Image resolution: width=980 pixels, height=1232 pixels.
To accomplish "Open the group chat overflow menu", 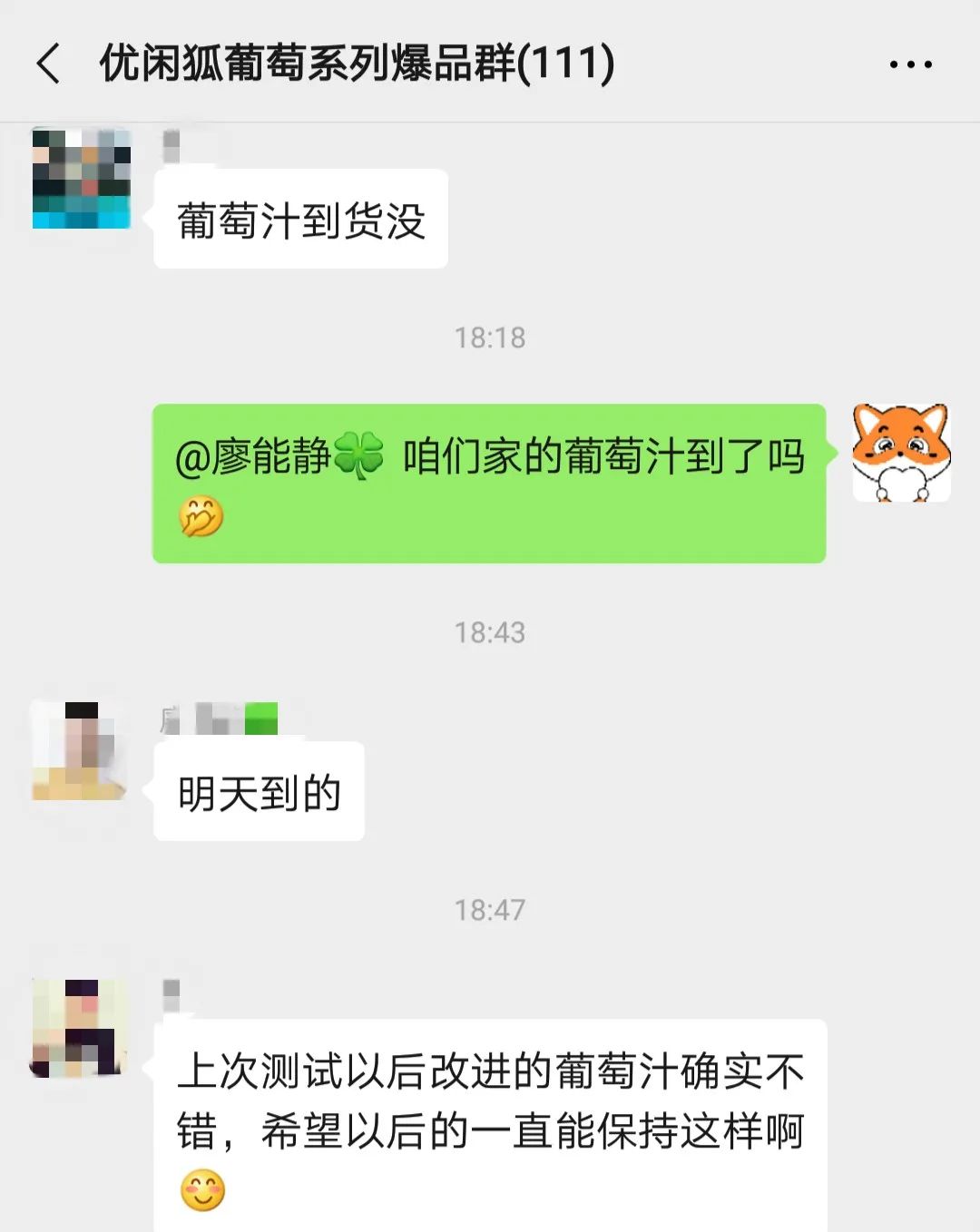I will pos(910,64).
